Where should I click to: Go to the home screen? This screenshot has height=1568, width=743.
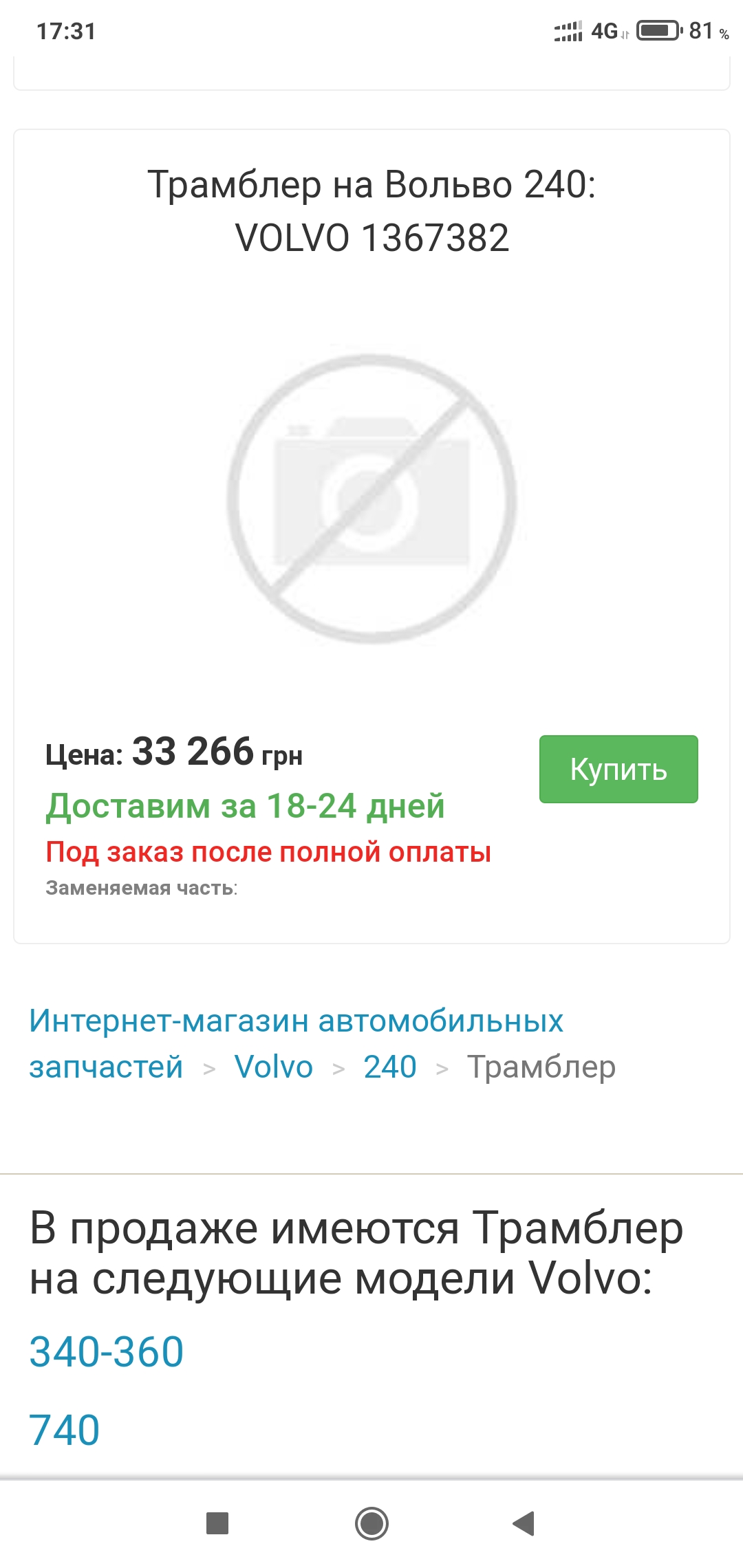pyautogui.click(x=371, y=1523)
